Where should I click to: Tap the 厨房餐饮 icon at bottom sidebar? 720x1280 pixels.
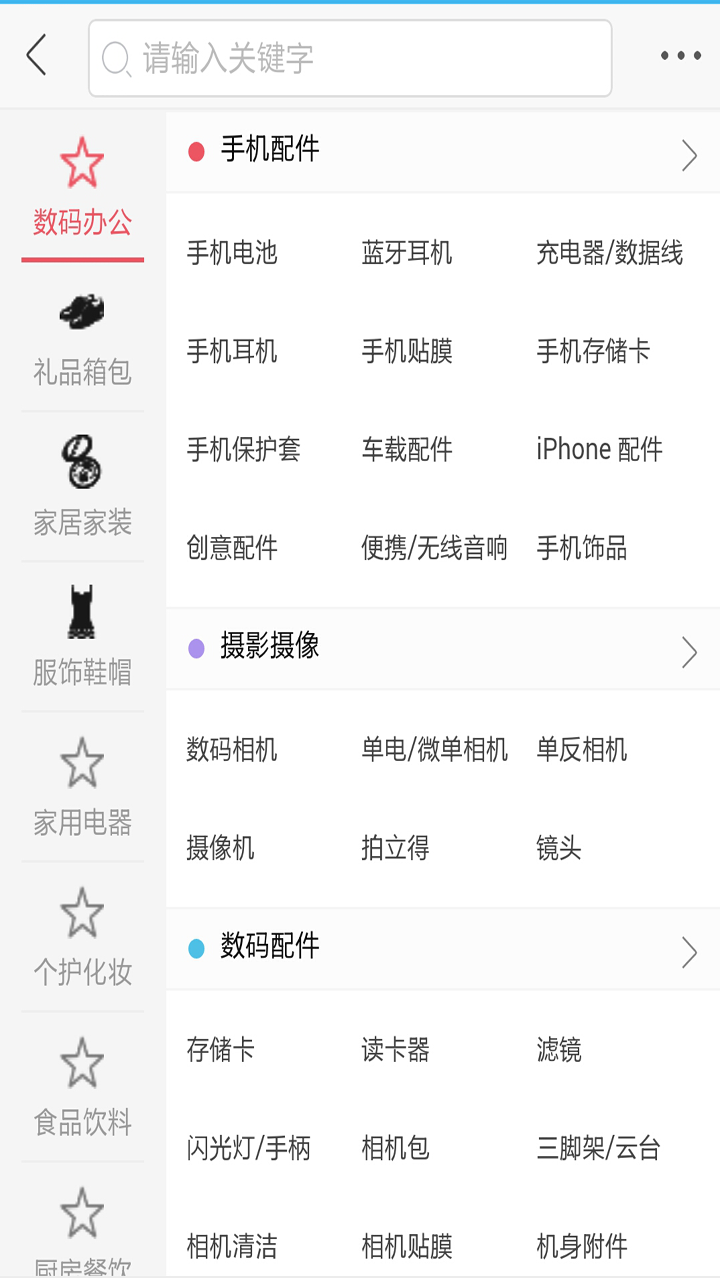pos(82,1212)
